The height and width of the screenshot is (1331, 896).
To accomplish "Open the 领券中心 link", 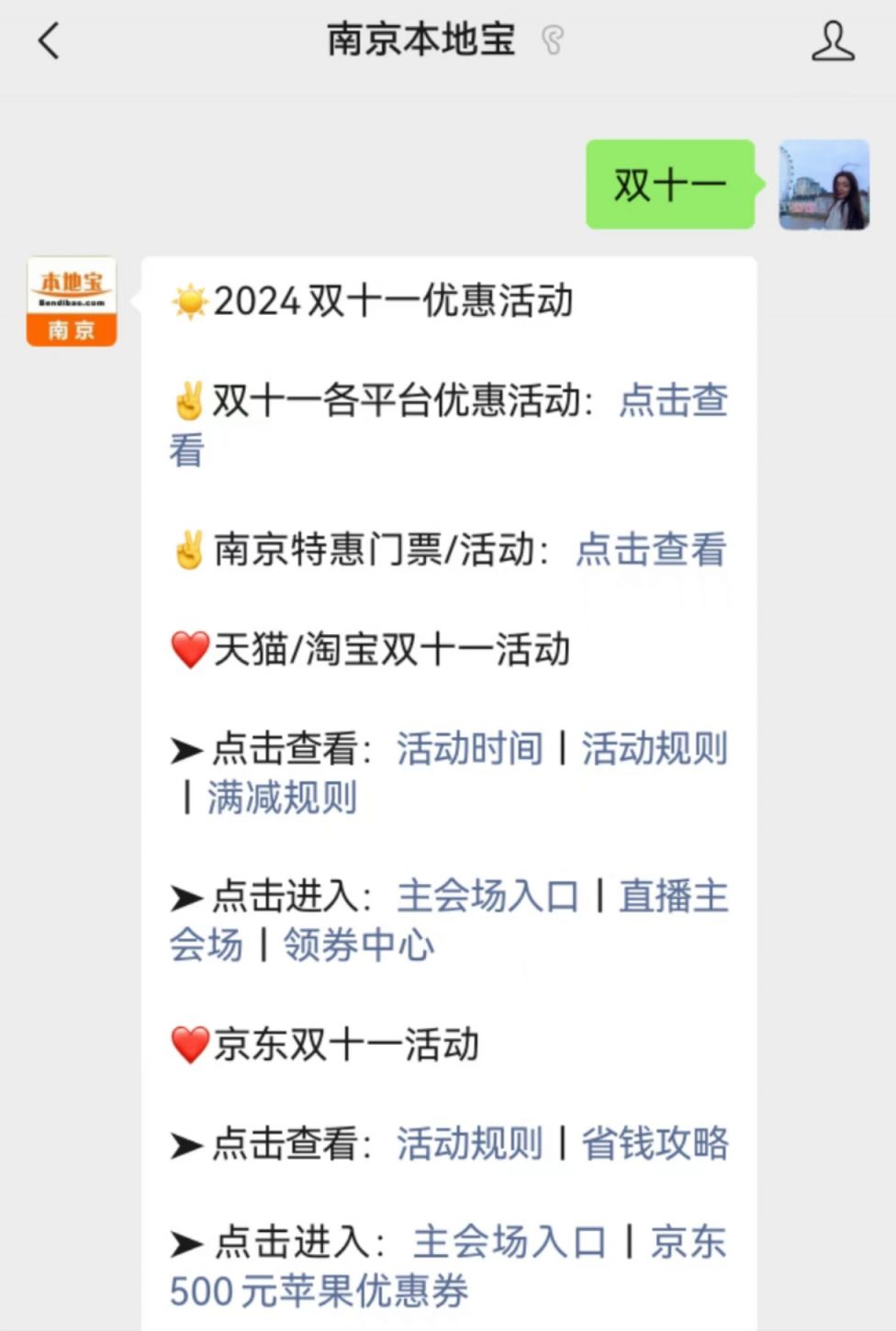I will click(x=356, y=945).
